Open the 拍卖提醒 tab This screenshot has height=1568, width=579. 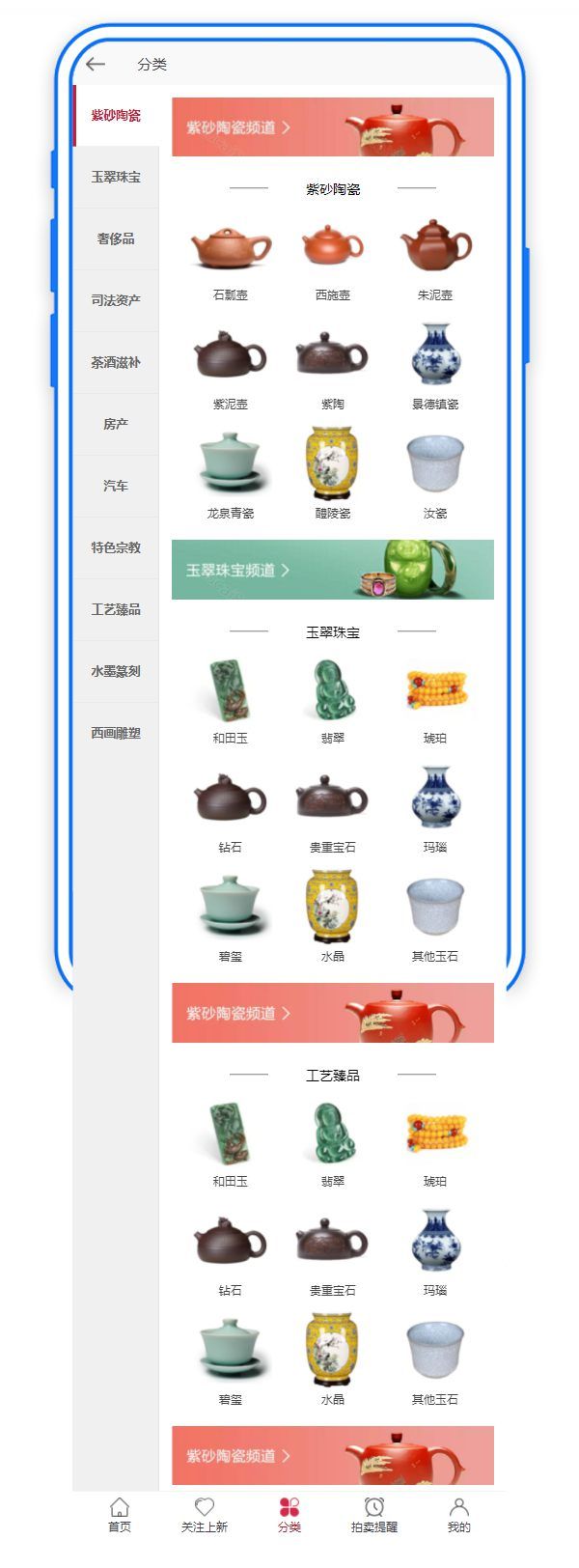373,1514
